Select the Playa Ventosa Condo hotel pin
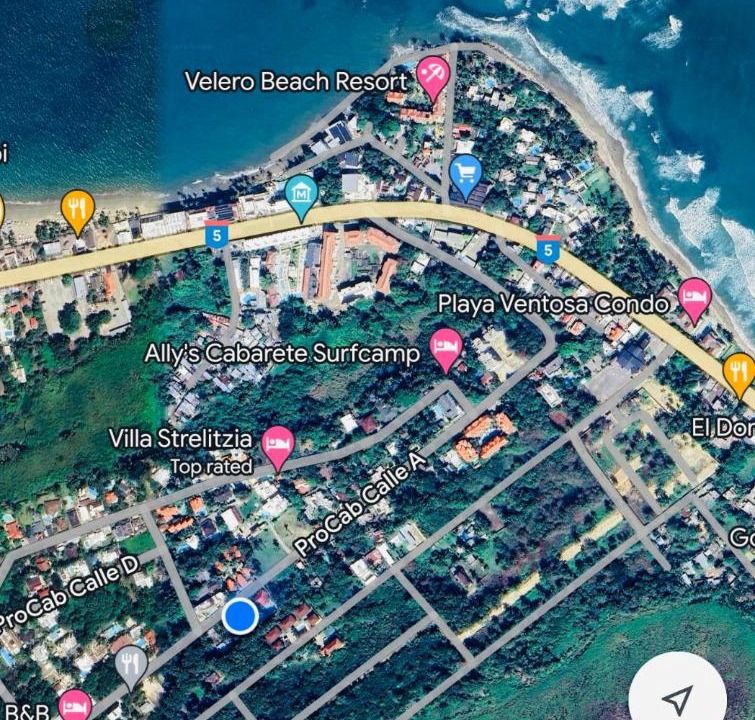 coord(694,297)
